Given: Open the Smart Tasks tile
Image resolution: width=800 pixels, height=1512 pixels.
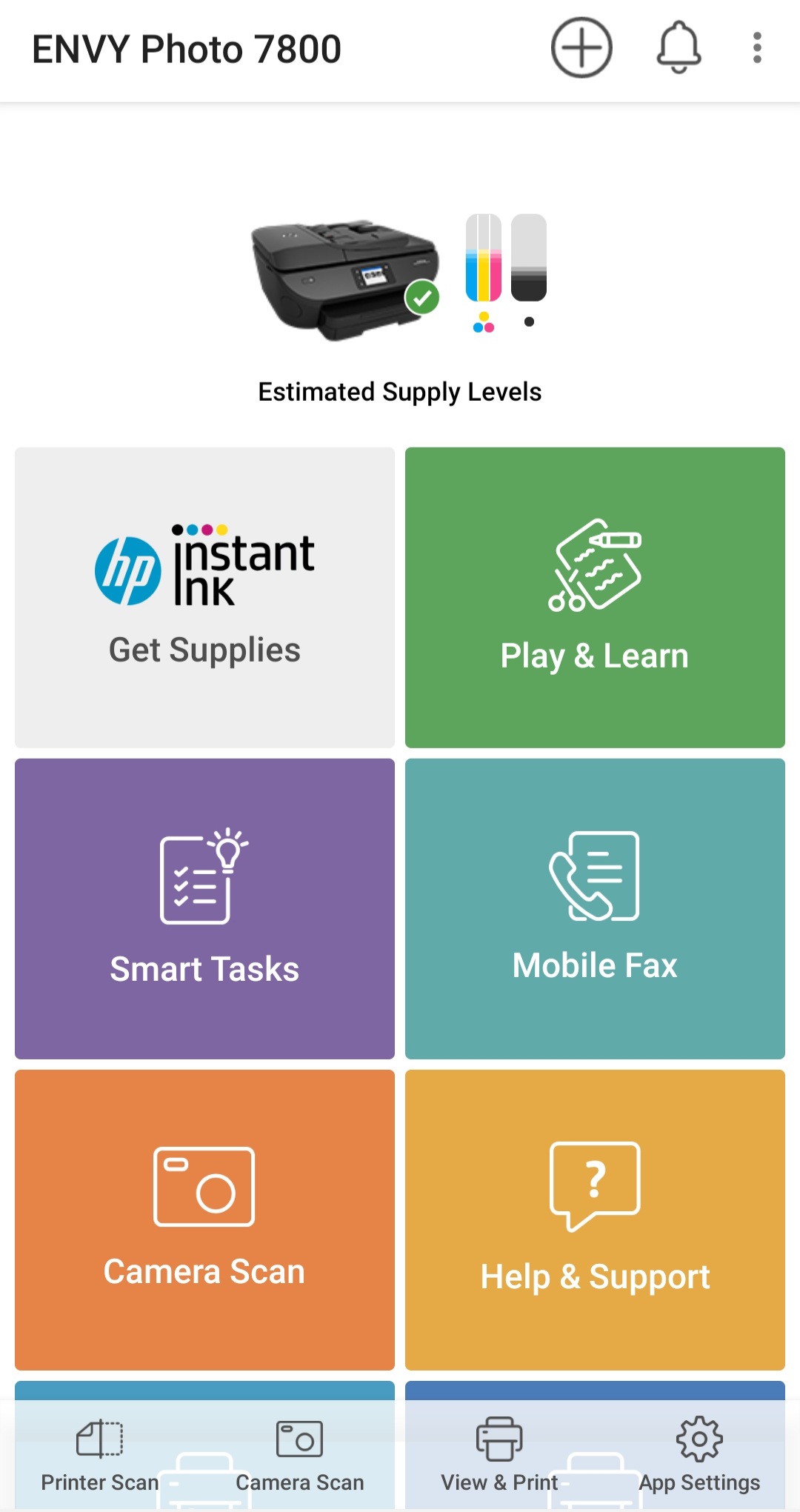Looking at the screenshot, I should coord(204,908).
